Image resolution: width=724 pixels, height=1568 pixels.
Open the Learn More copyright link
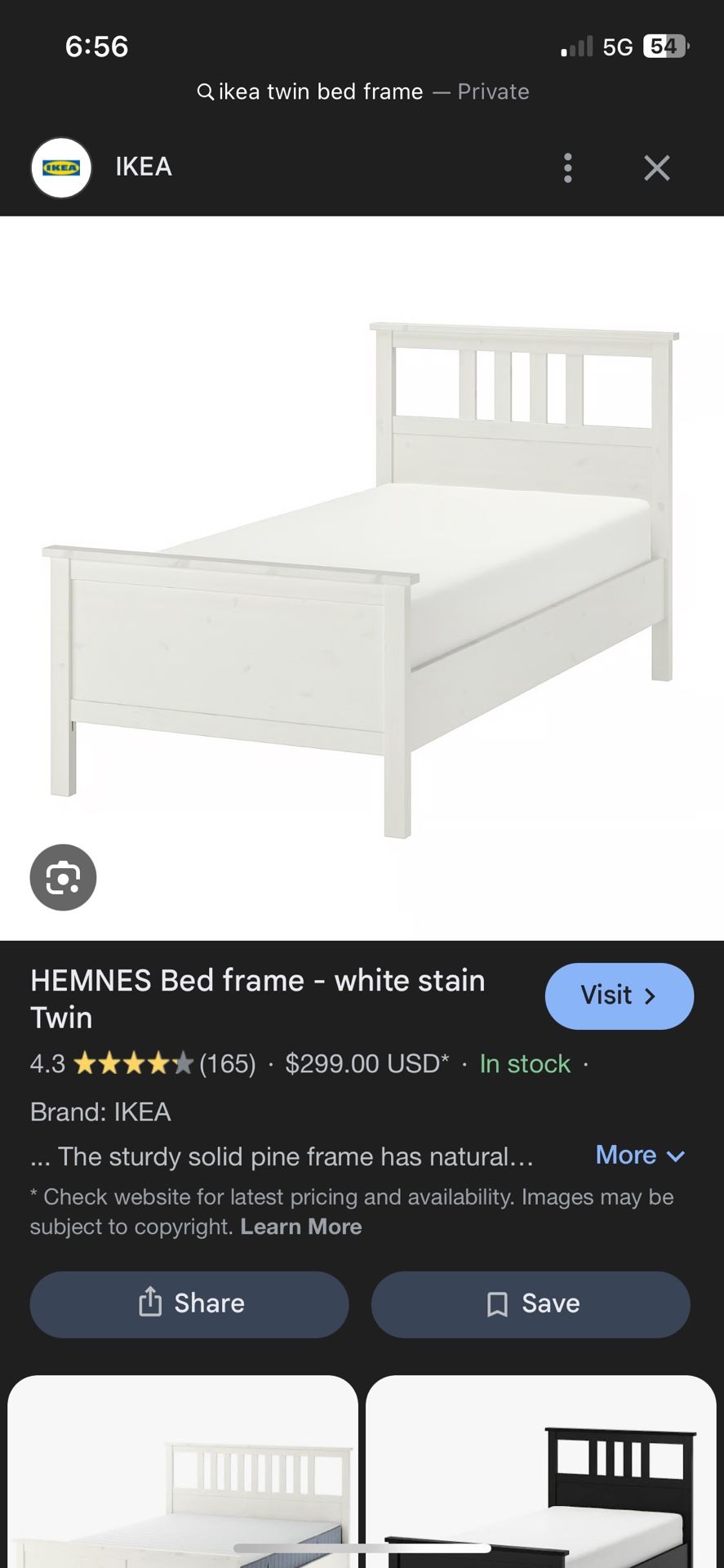point(300,1227)
